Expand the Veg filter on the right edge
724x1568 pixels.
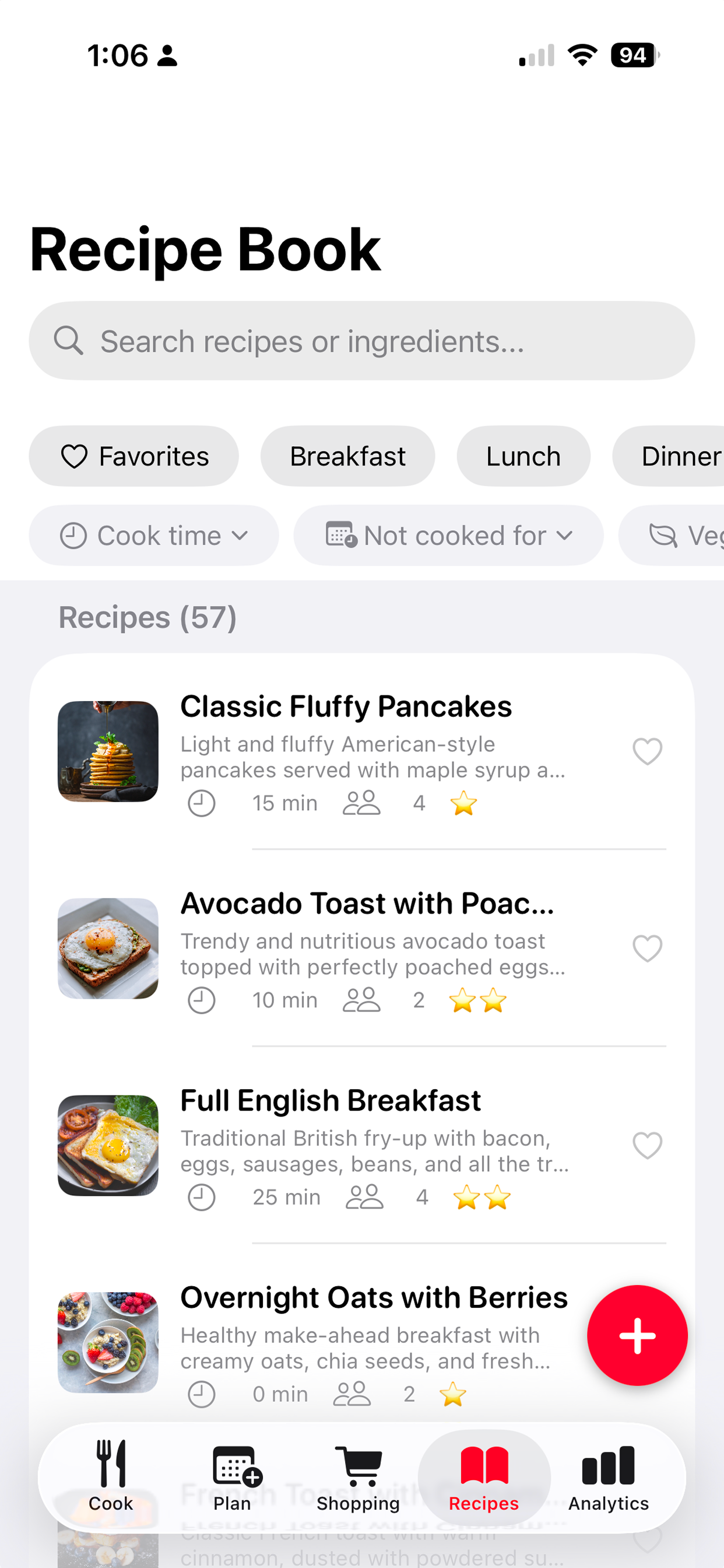pyautogui.click(x=687, y=535)
